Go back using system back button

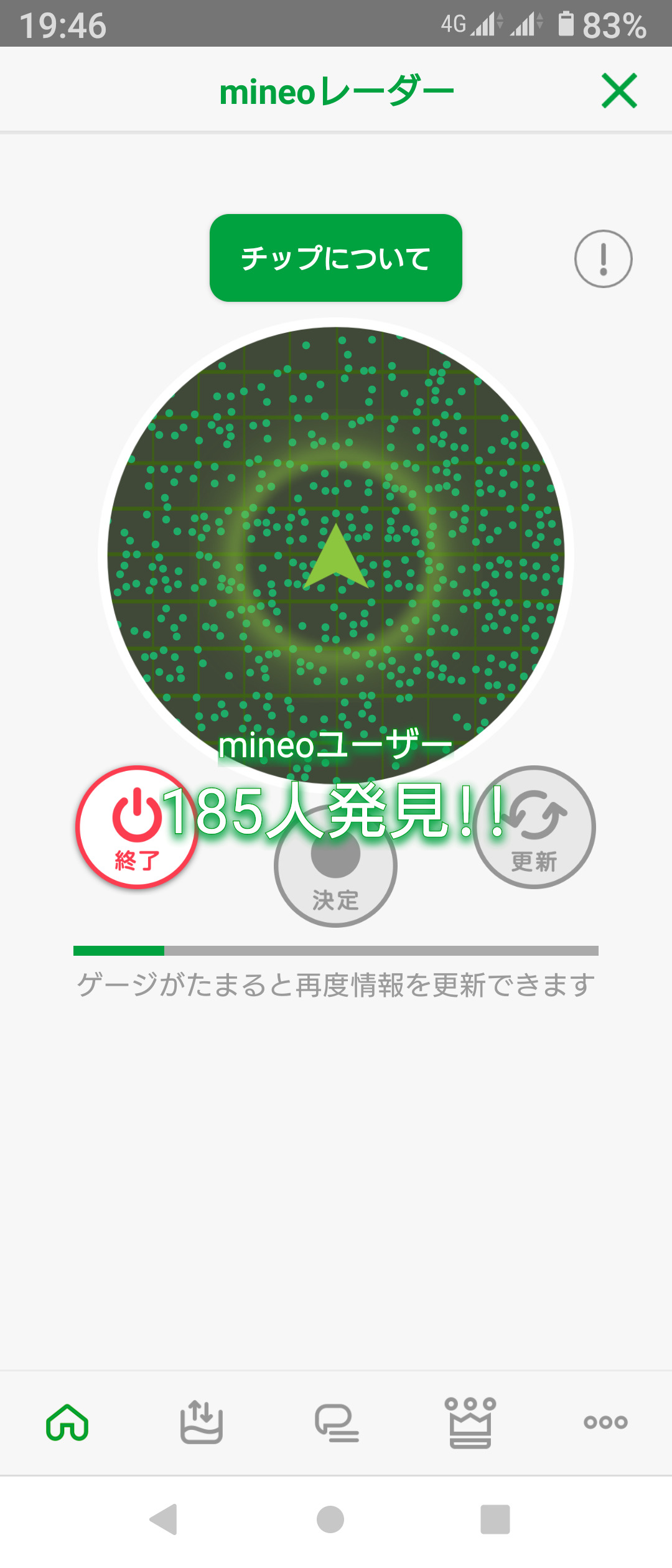(164, 1520)
